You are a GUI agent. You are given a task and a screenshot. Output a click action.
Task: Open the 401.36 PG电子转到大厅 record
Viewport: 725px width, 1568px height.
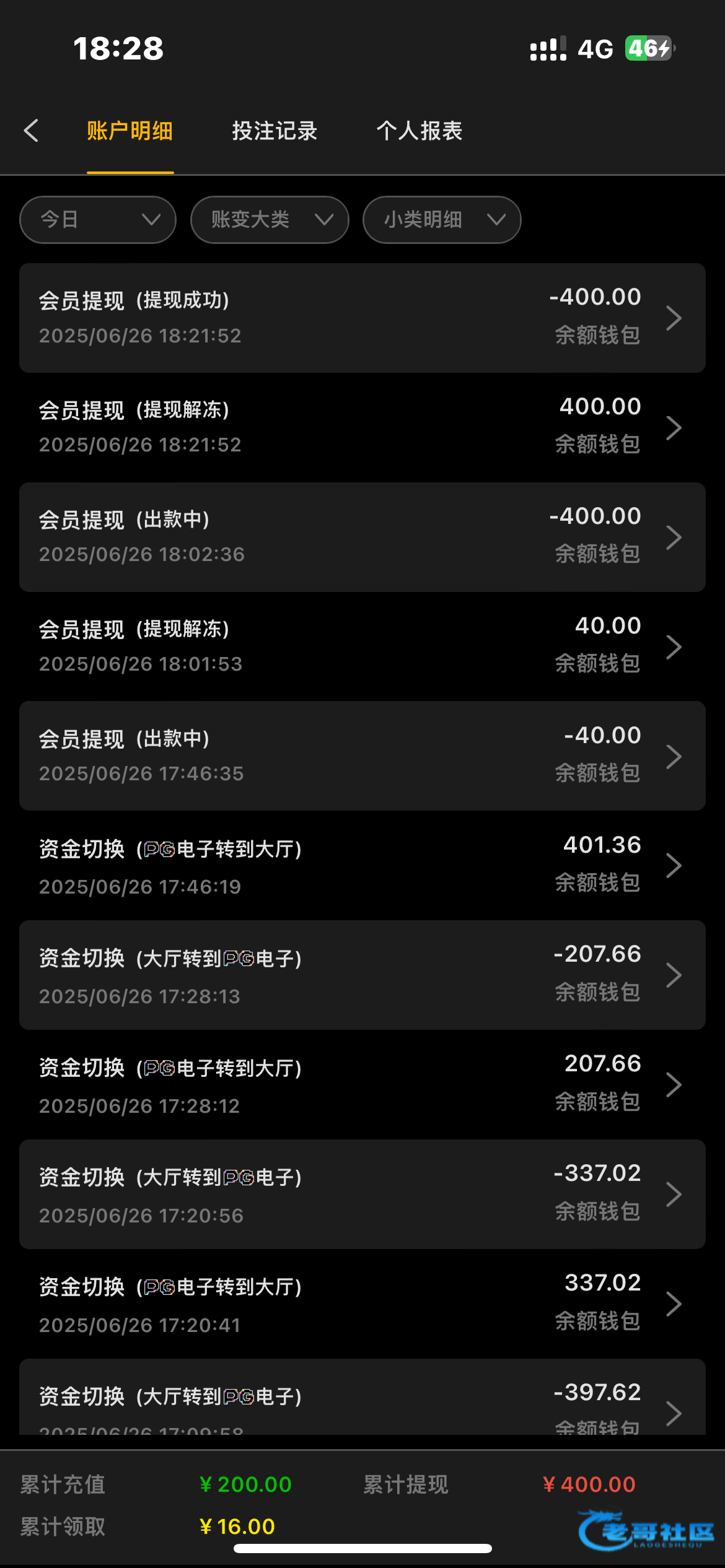coord(362,865)
